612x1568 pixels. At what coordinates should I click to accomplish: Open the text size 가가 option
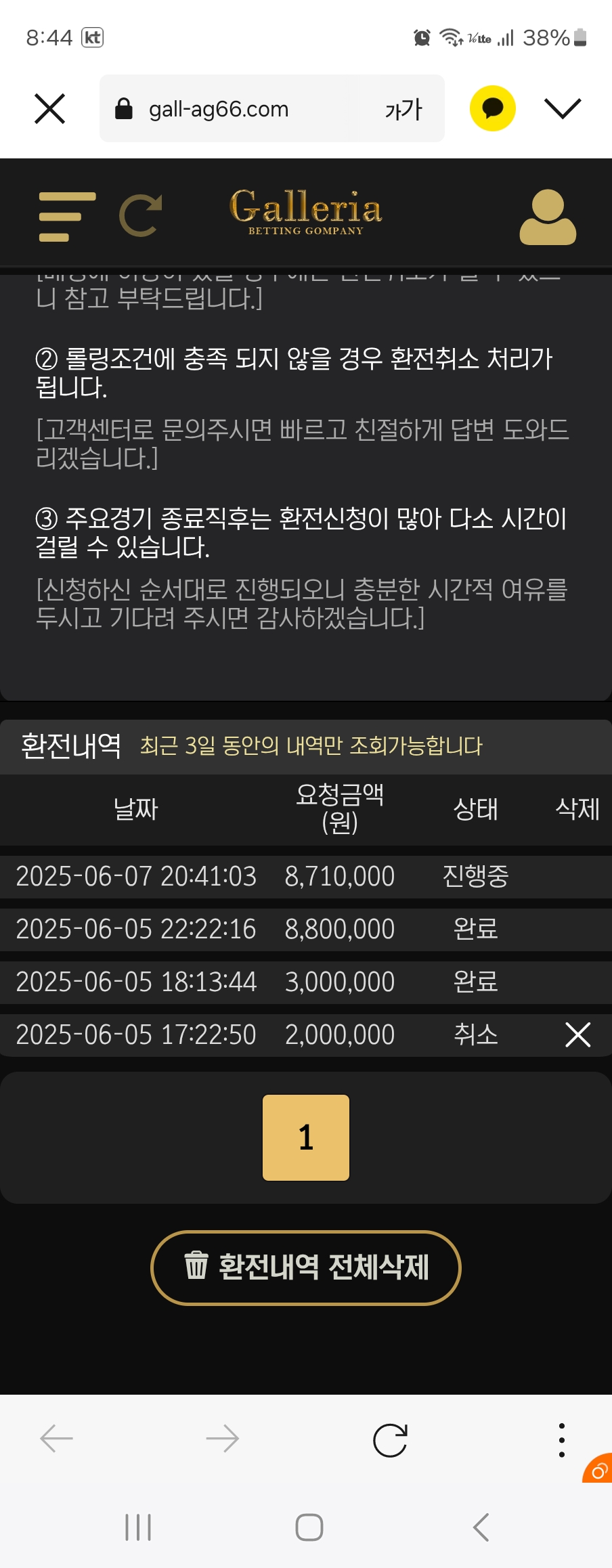[x=403, y=109]
